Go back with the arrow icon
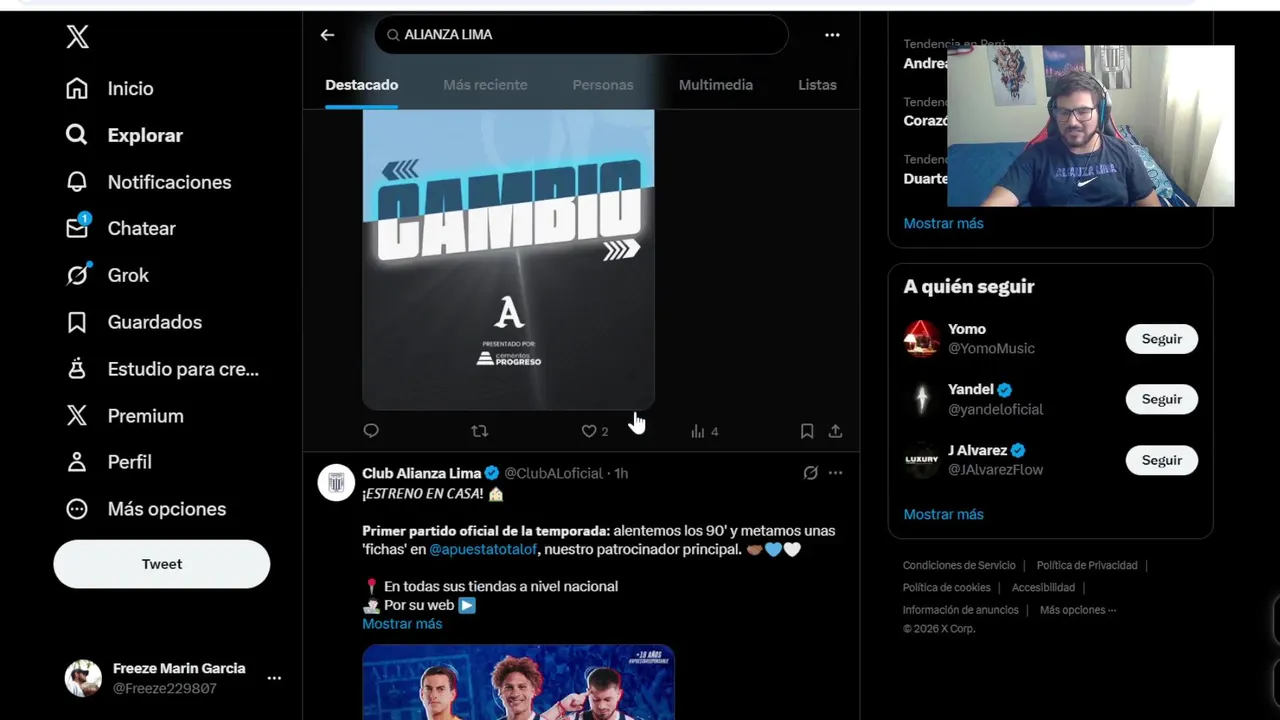The width and height of the screenshot is (1280, 720). (x=327, y=35)
